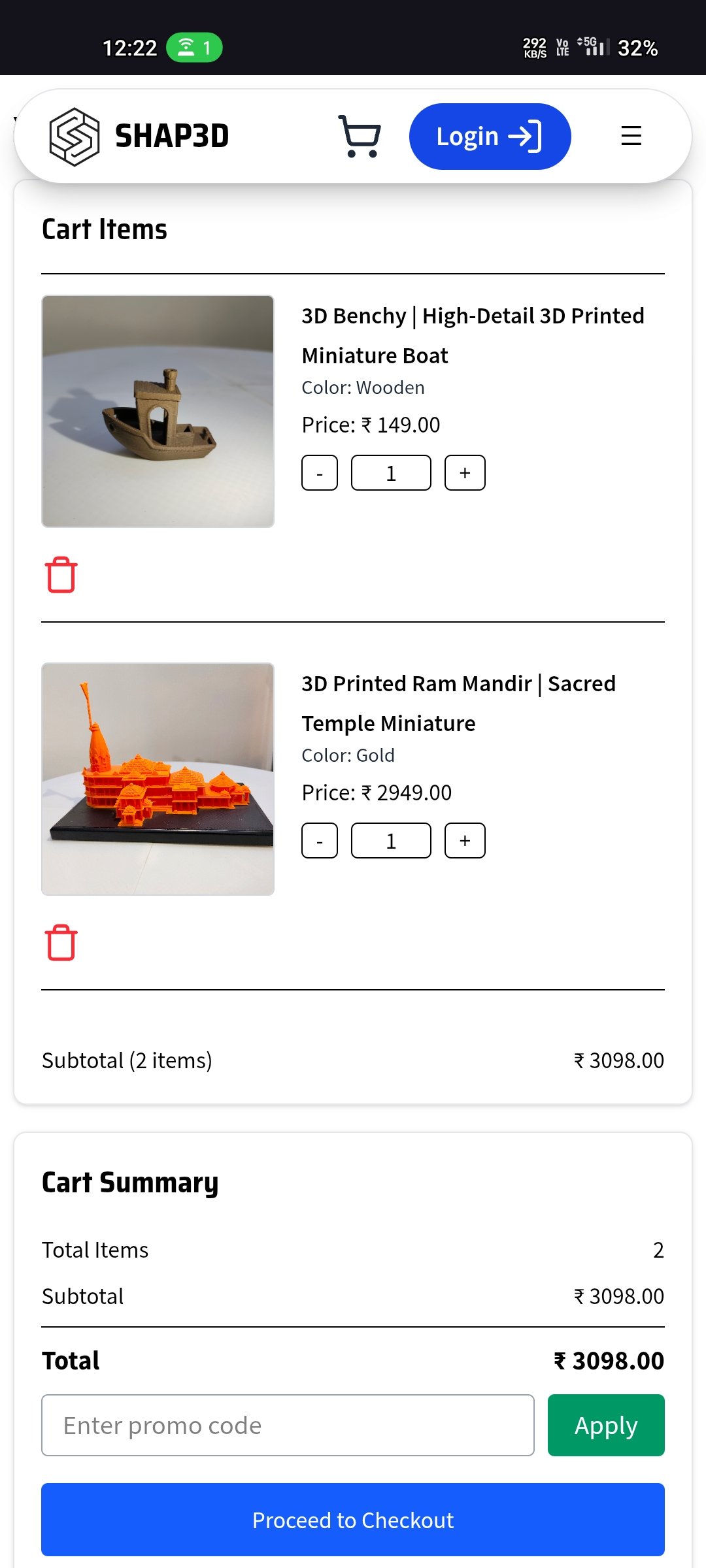The image size is (706, 1568).
Task: Go to SHAP3D home via logo
Action: click(x=139, y=137)
